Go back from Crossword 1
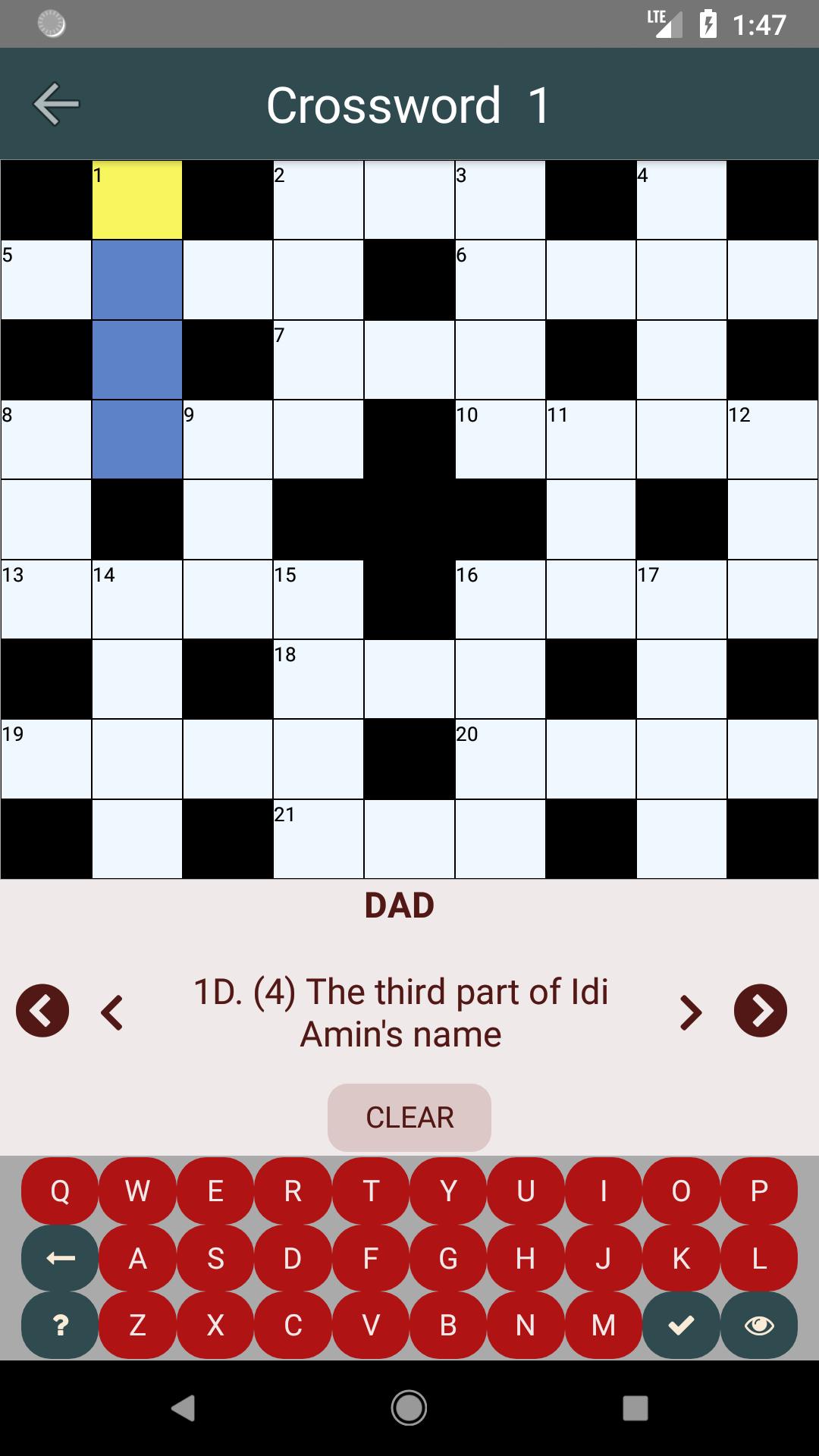819x1456 pixels. 56,104
